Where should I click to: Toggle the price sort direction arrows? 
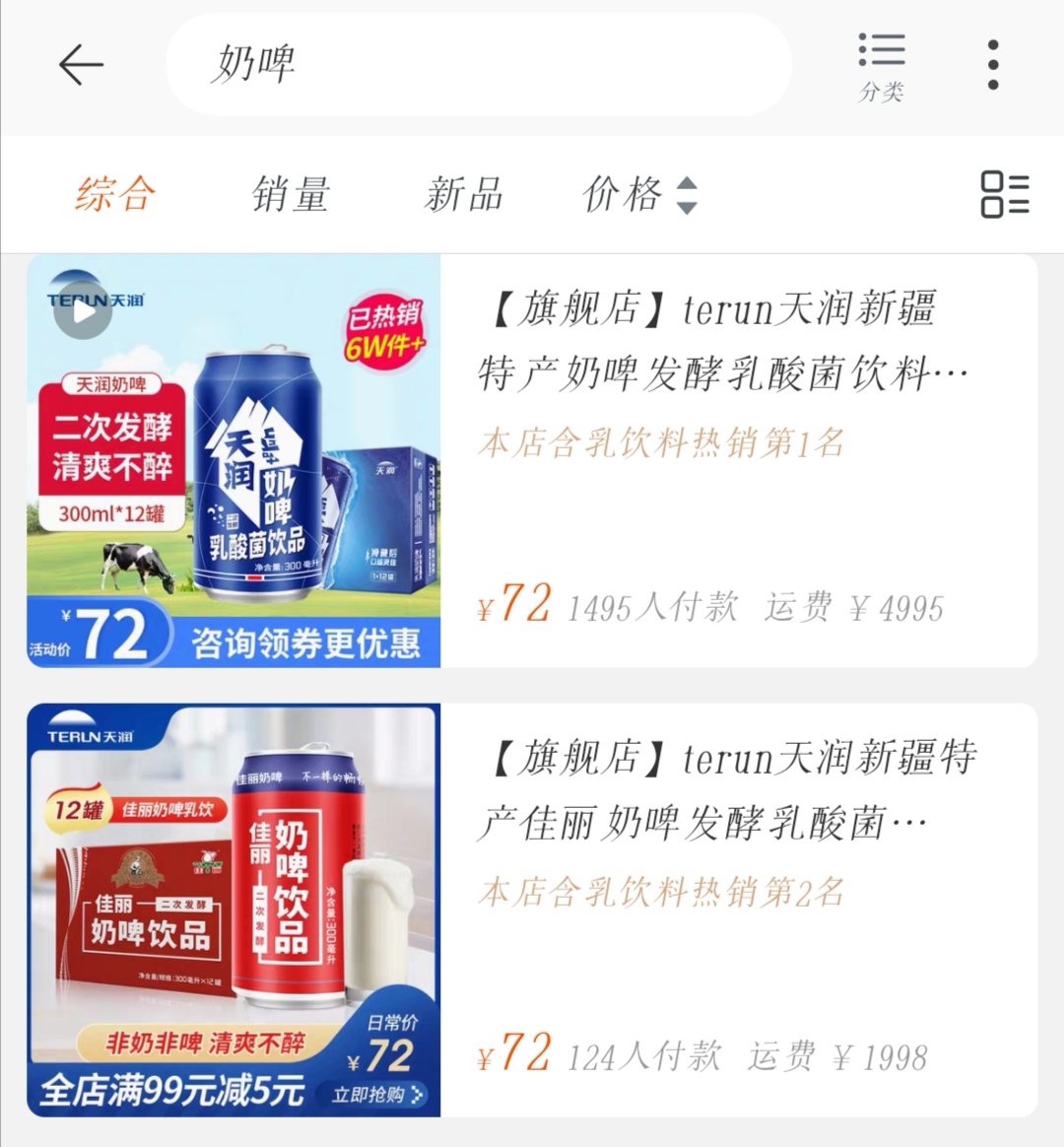[x=690, y=195]
